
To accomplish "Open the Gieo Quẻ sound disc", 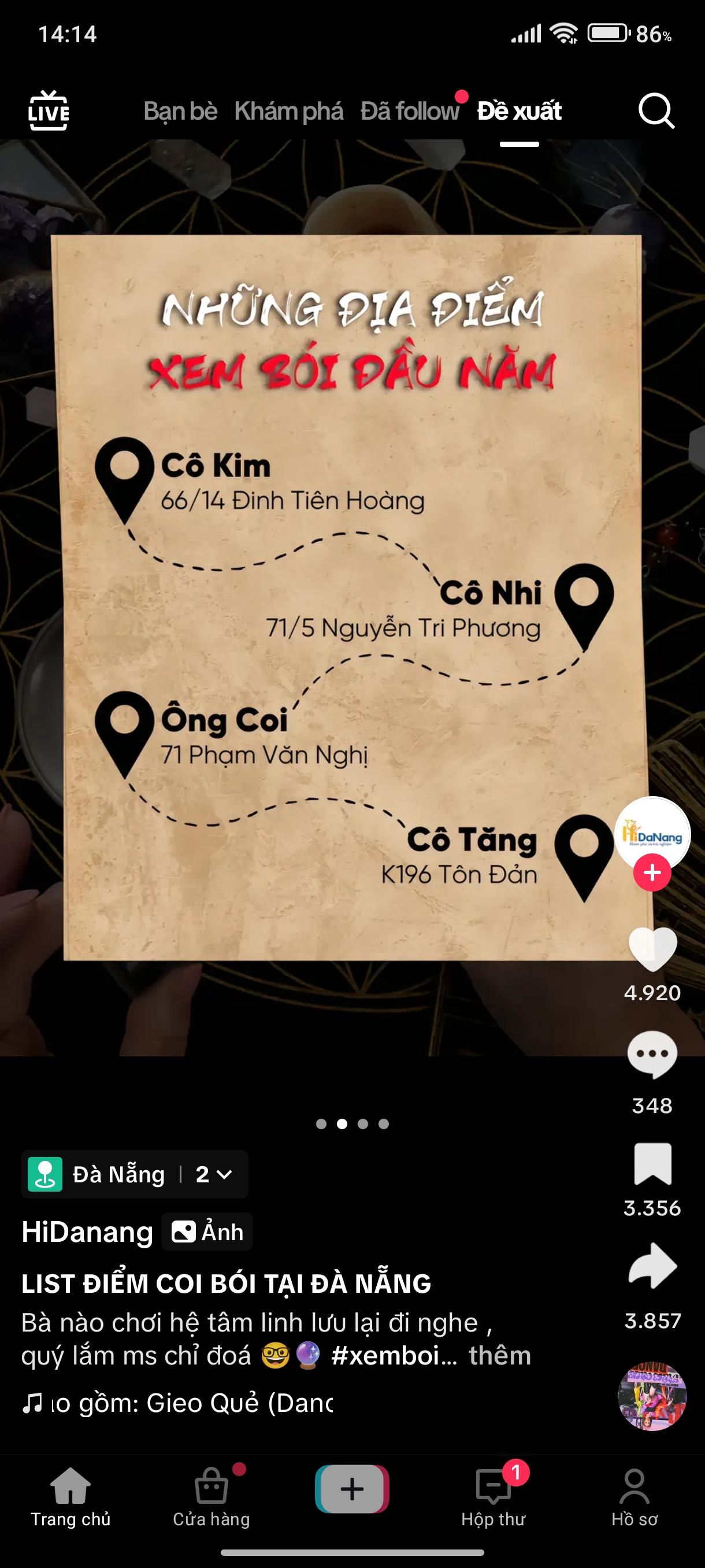I will coord(652,1396).
